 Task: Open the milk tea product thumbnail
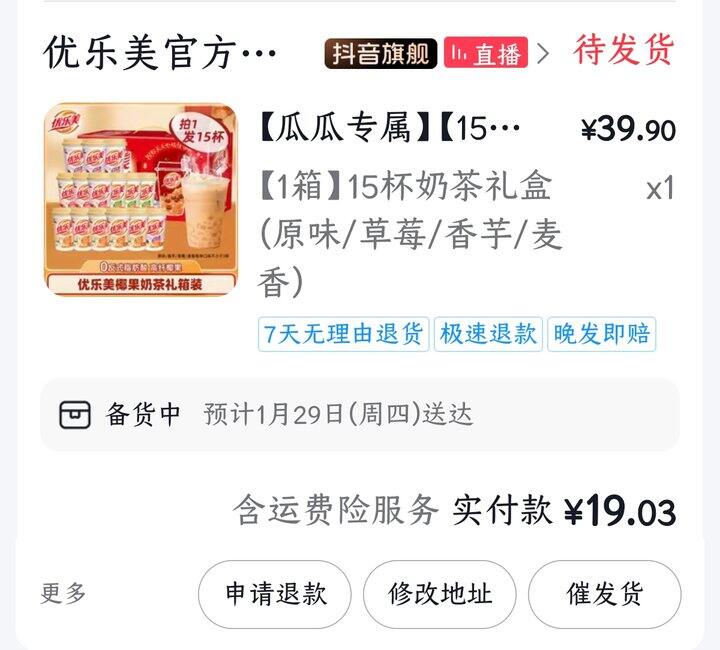[141, 200]
